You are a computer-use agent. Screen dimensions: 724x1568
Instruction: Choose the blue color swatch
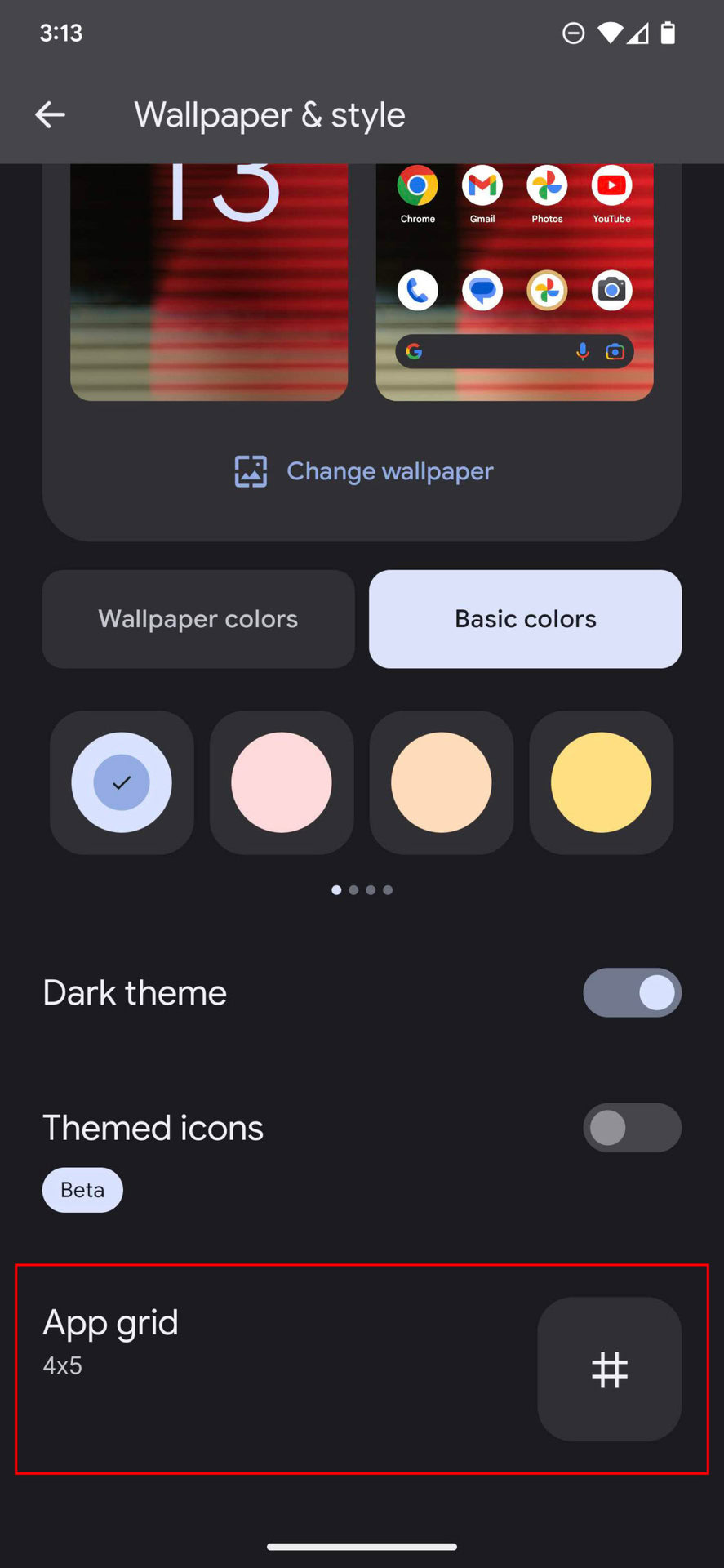122,782
